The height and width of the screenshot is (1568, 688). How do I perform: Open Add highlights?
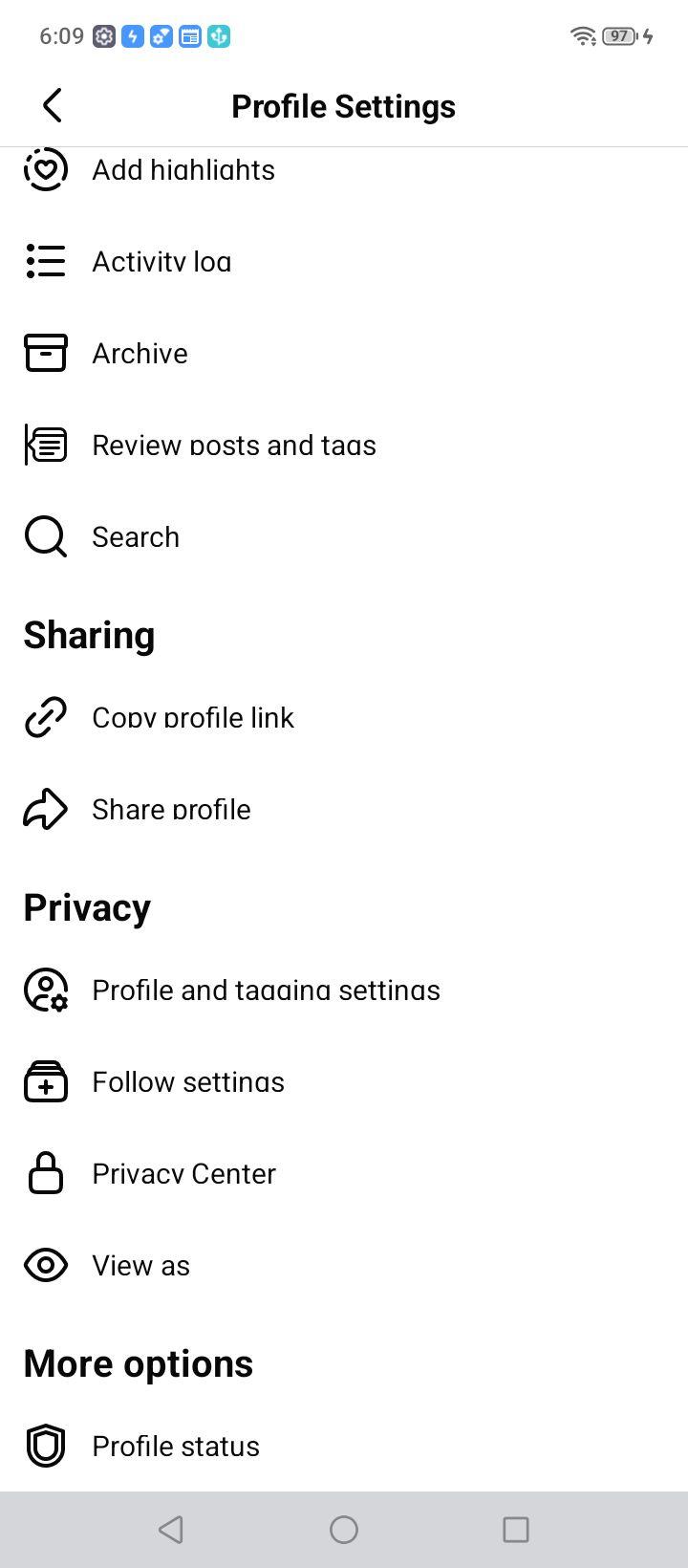pos(344,170)
